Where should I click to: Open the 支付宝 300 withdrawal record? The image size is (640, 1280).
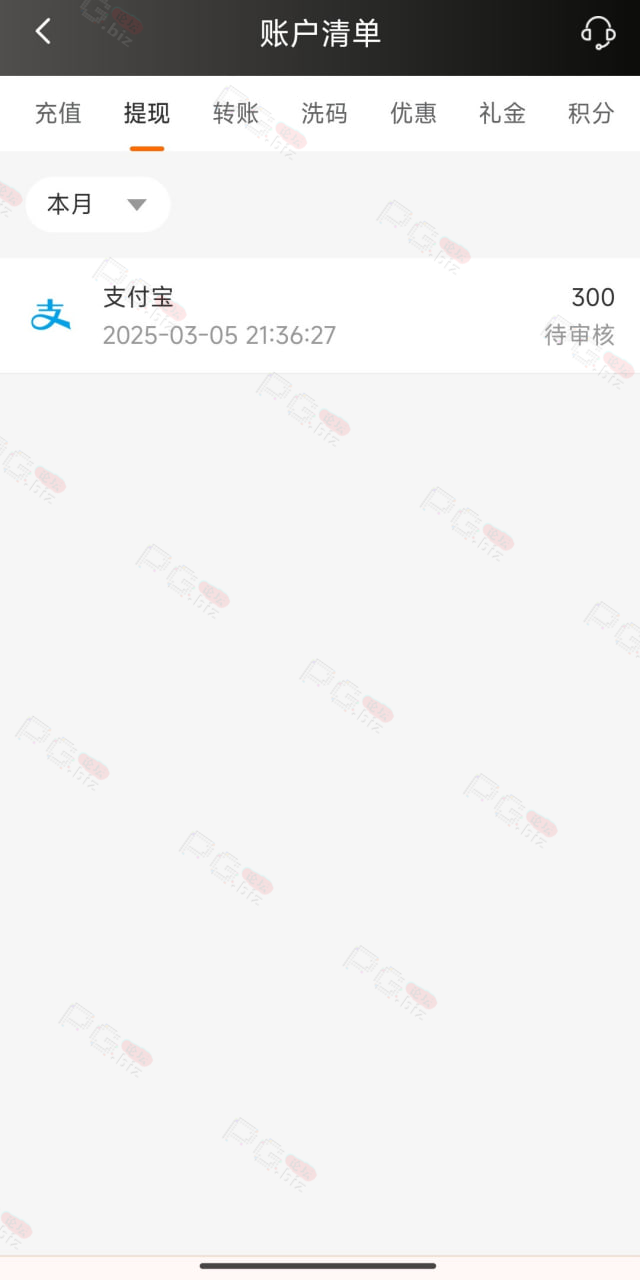[320, 316]
